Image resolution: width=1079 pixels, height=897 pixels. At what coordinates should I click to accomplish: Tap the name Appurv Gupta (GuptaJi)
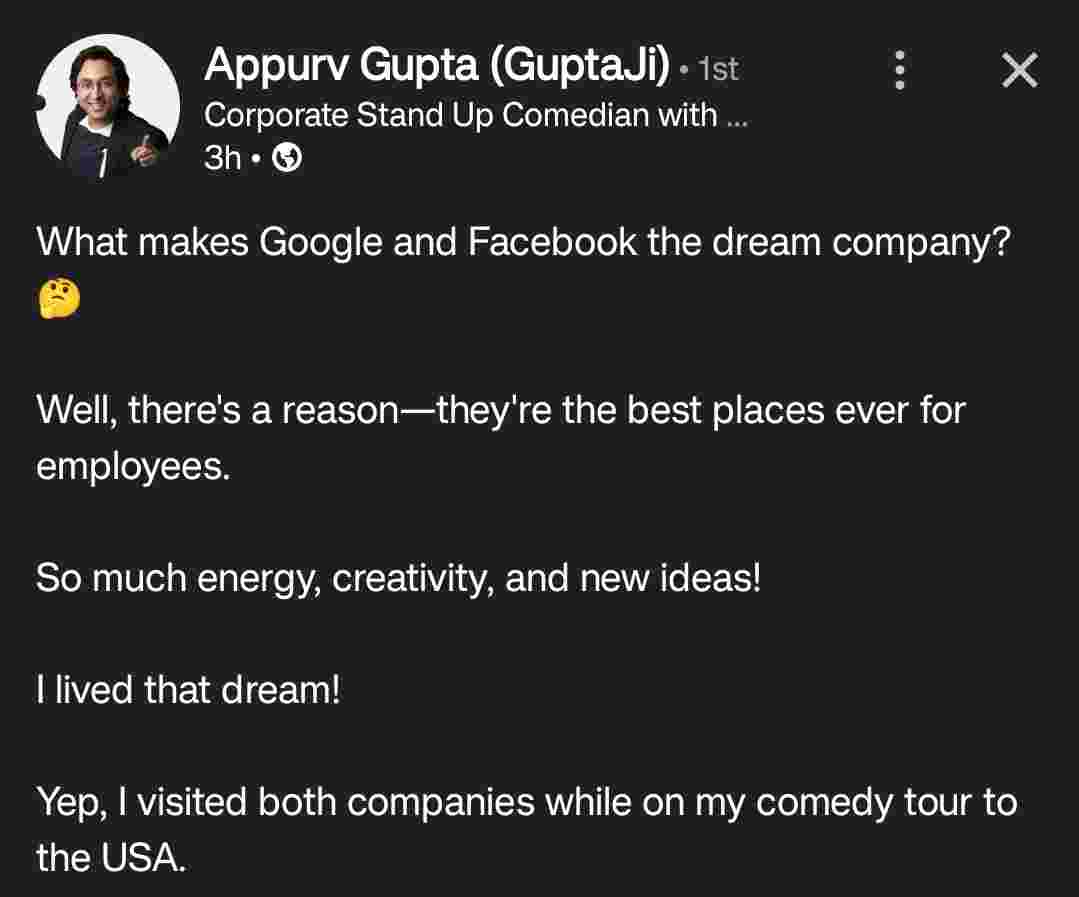[436, 67]
